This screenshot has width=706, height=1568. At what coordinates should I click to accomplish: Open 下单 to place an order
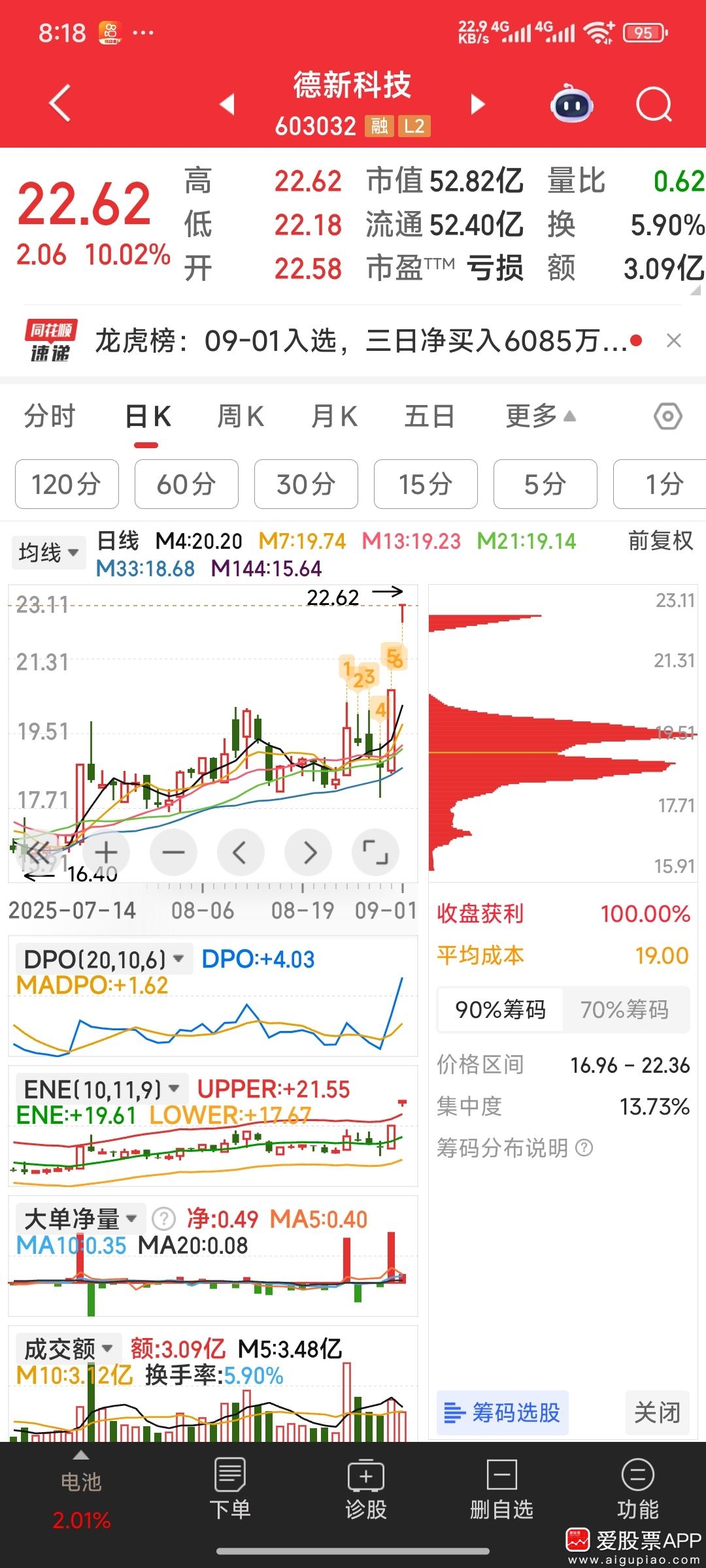pos(229,1488)
